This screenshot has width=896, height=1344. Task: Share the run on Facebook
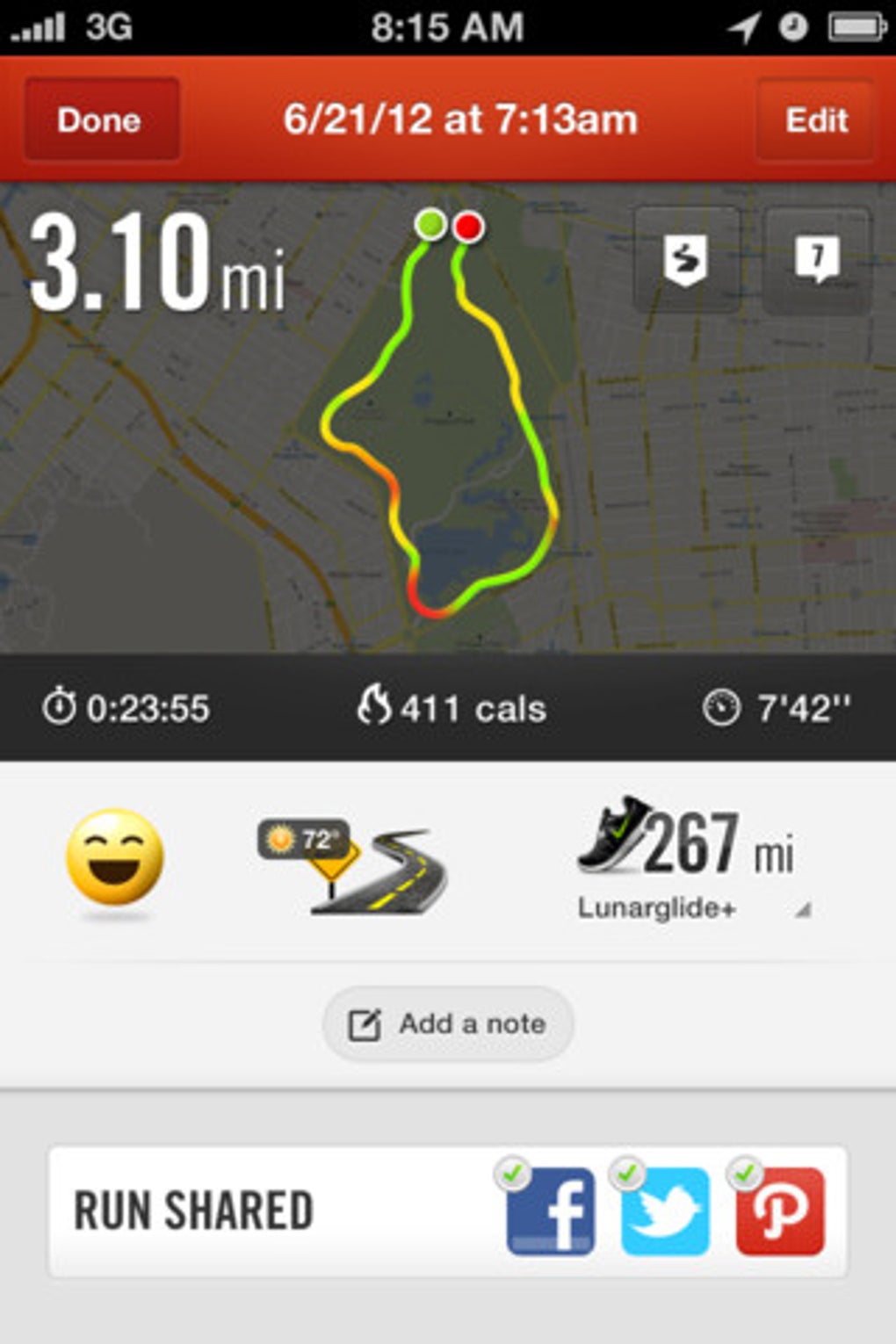point(551,1210)
